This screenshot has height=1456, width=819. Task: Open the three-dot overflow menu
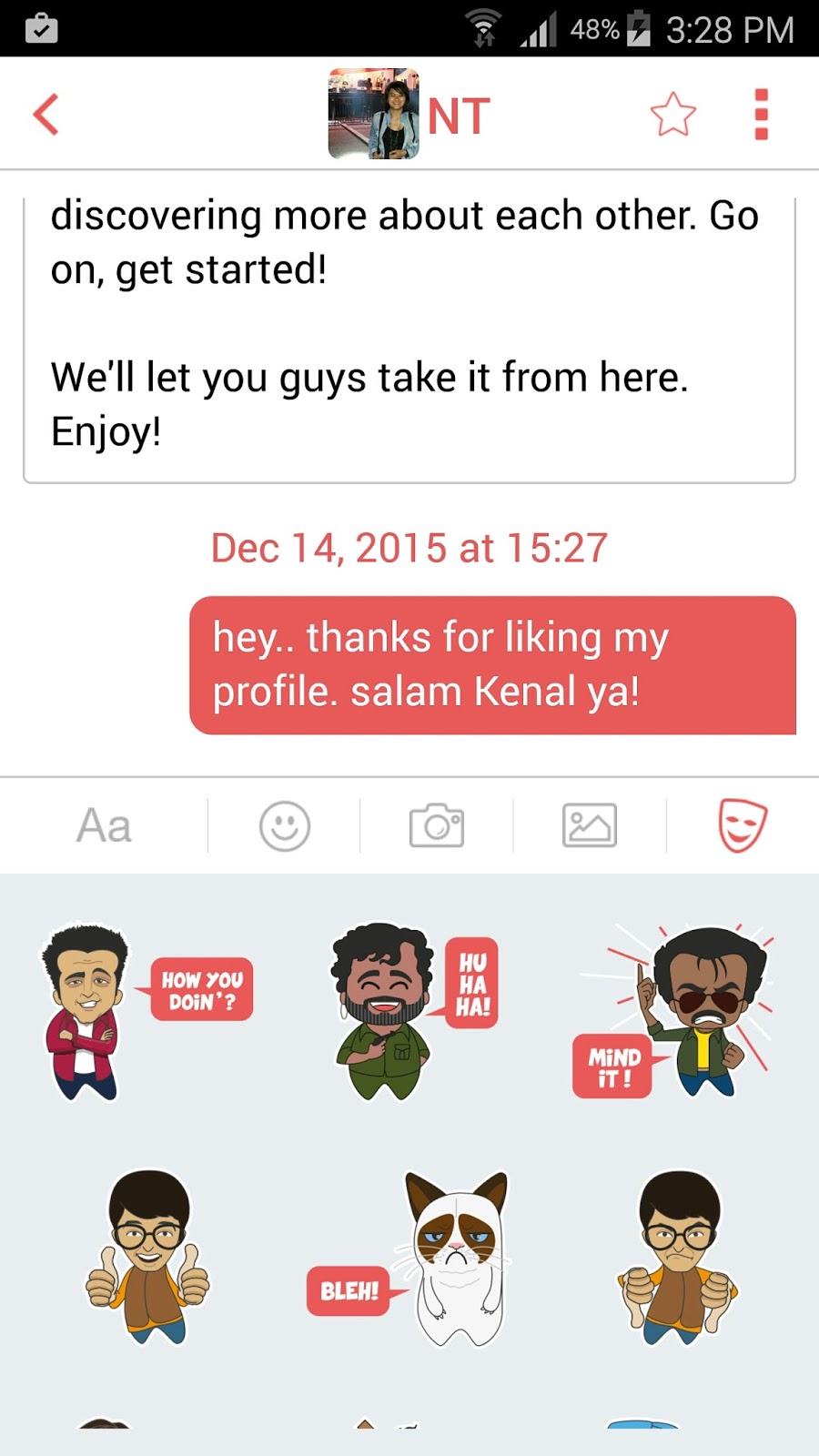click(x=762, y=115)
